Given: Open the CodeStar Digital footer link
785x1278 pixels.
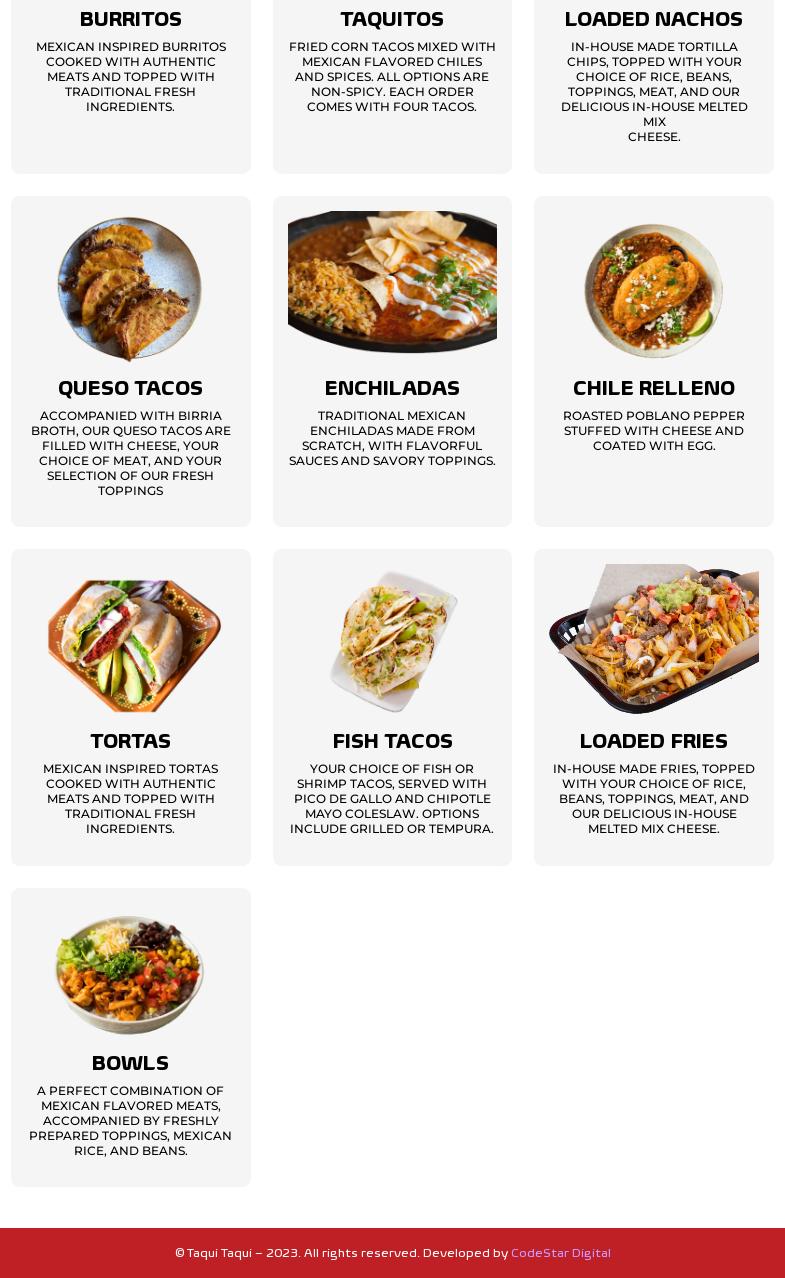Looking at the screenshot, I should tap(560, 1252).
